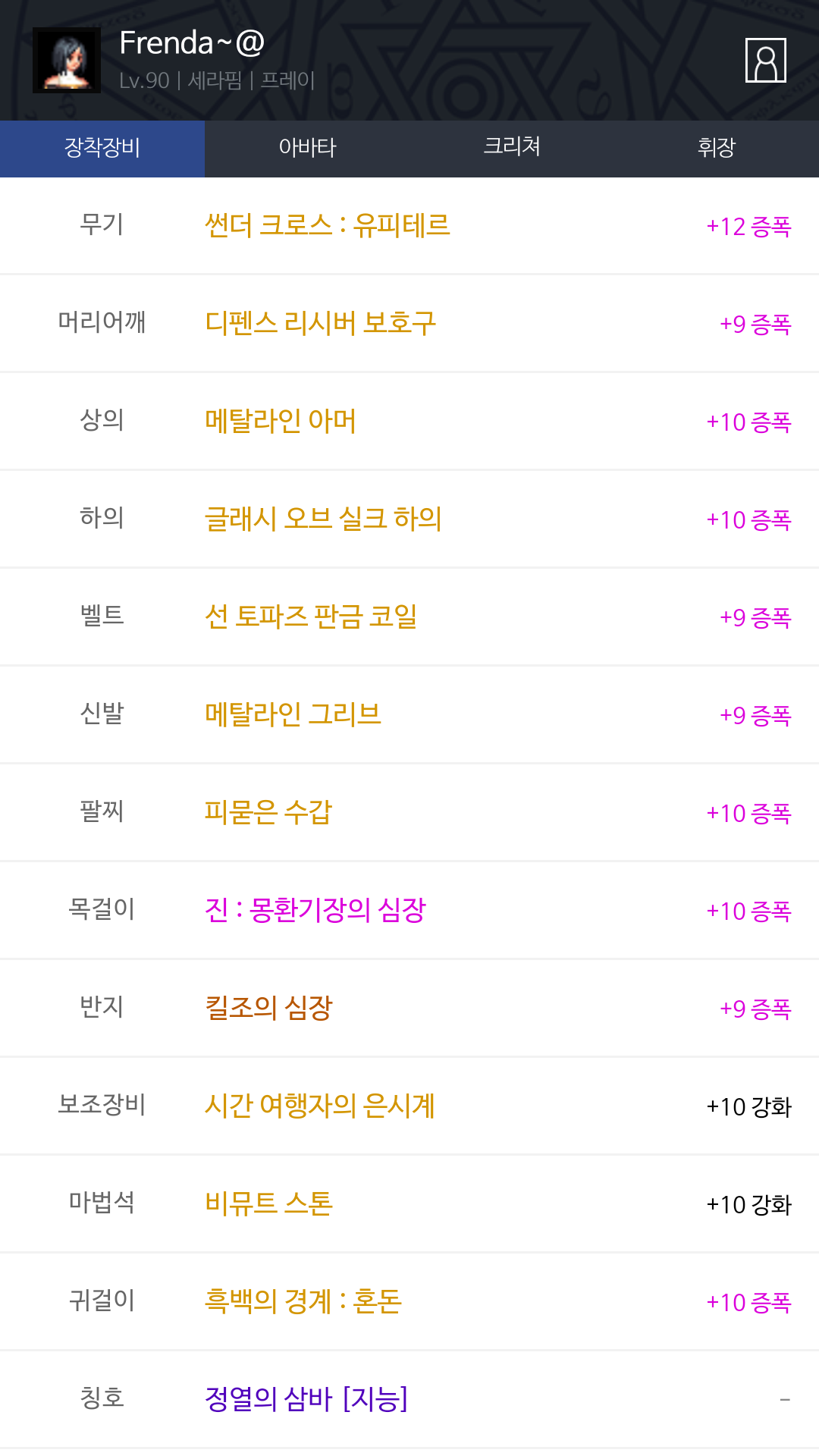The height and width of the screenshot is (1456, 819).
Task: Switch to the 휘장 tab
Action: tap(717, 149)
